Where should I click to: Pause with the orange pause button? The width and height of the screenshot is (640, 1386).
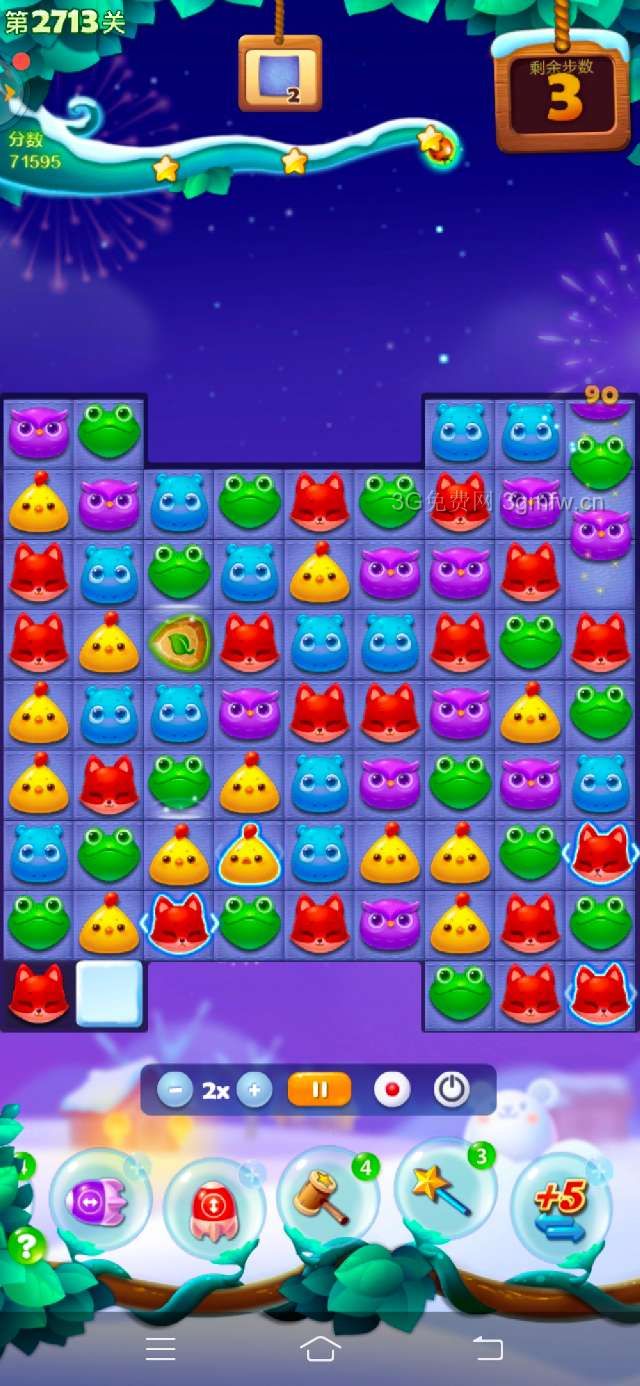click(x=319, y=1090)
